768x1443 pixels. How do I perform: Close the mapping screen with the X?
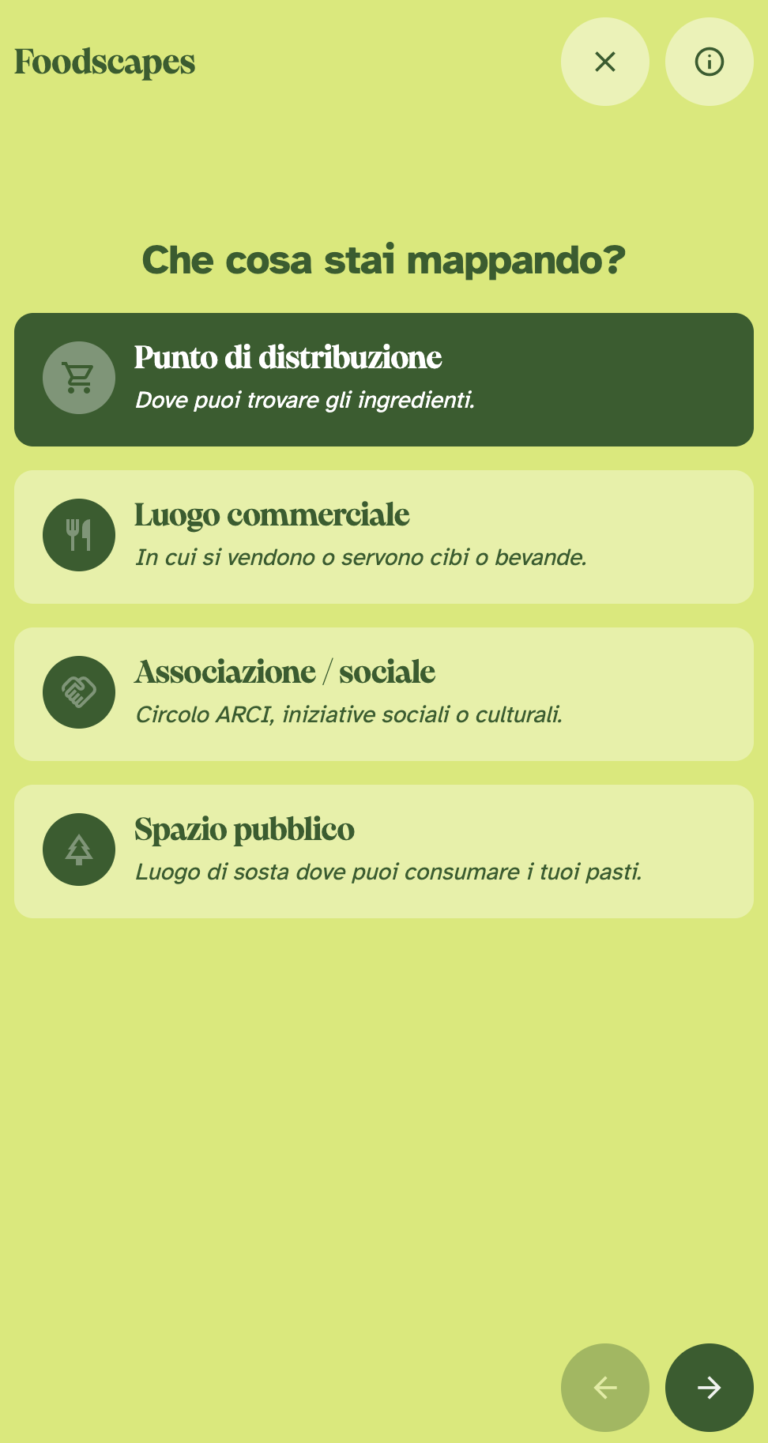[605, 62]
